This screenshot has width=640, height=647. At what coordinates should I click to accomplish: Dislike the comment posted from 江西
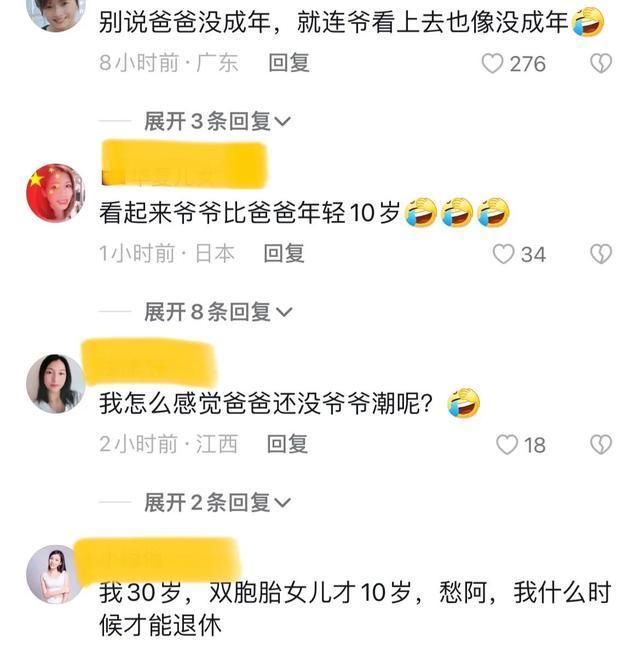pyautogui.click(x=600, y=445)
